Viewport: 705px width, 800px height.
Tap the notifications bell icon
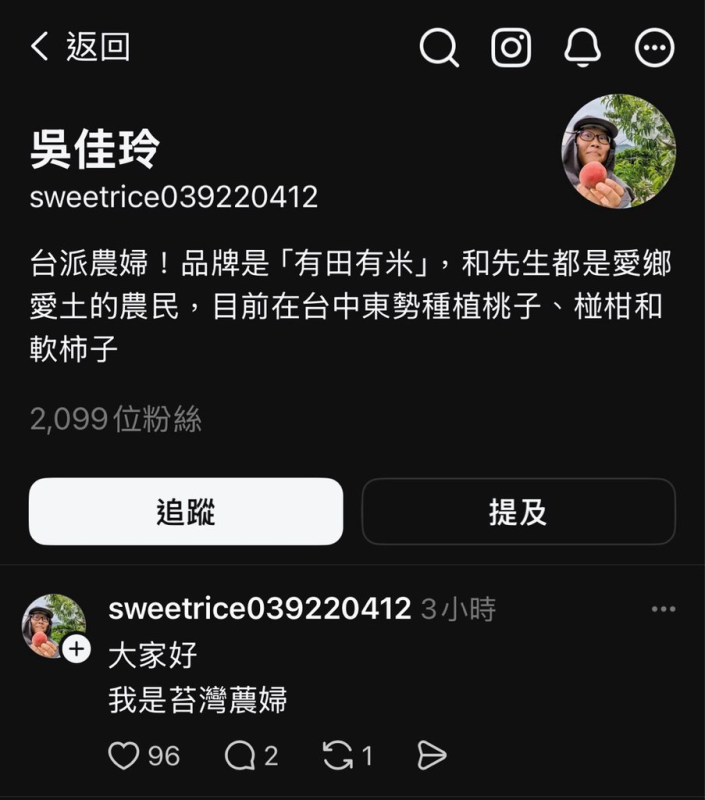coord(582,47)
